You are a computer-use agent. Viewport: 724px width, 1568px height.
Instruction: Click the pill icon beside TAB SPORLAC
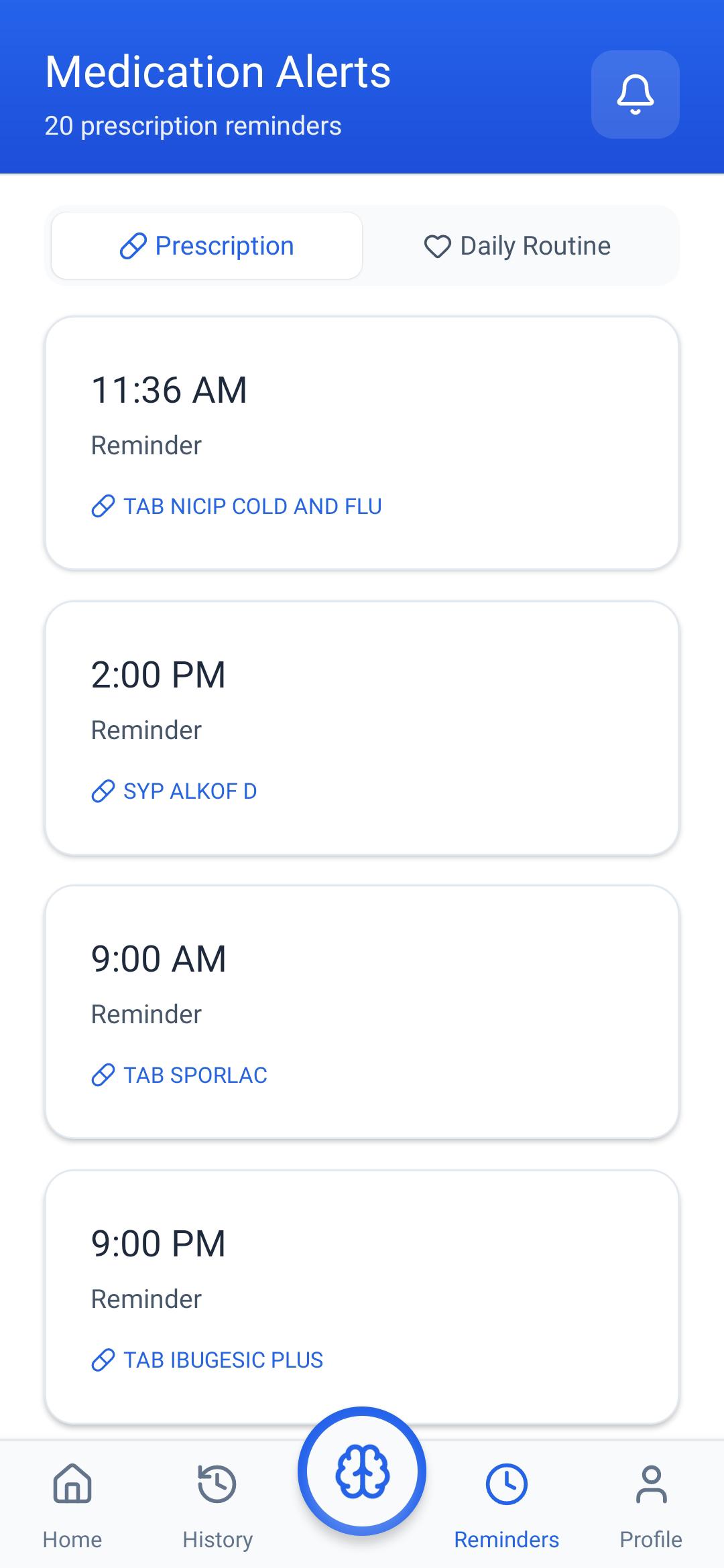104,1075
